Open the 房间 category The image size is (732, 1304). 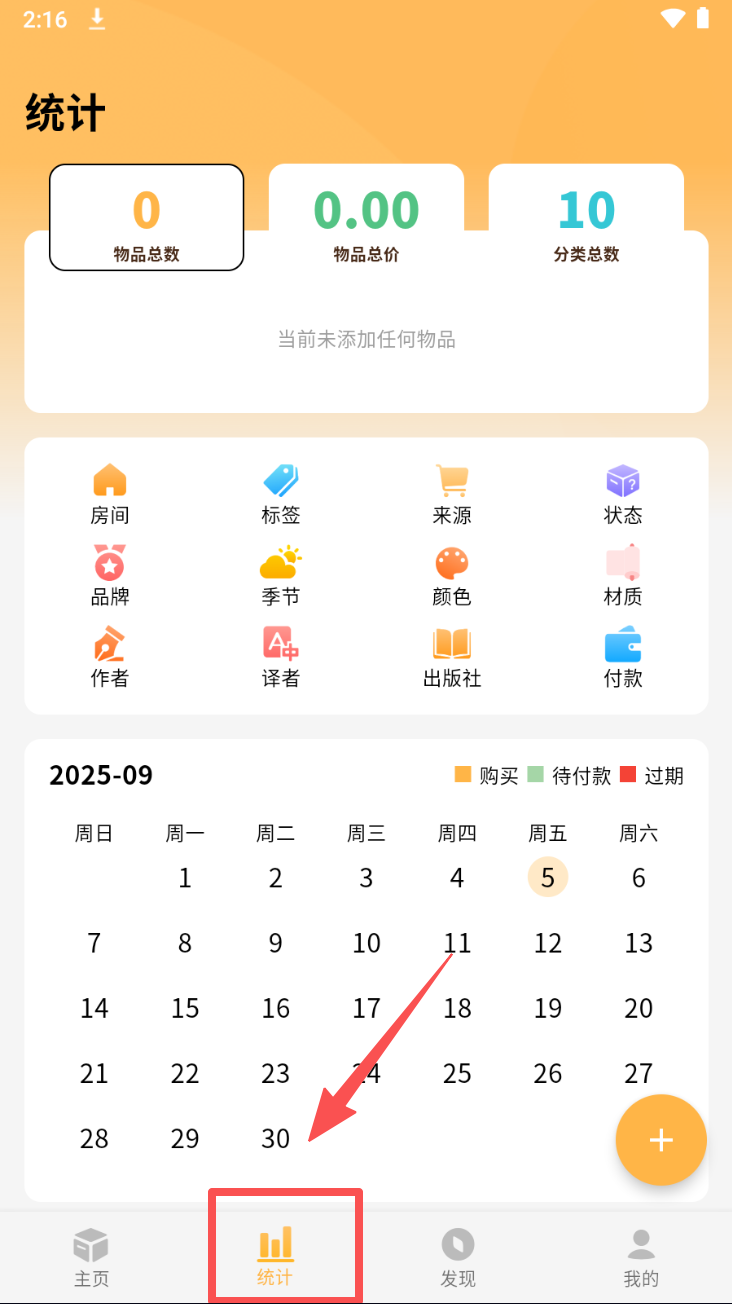(x=110, y=495)
